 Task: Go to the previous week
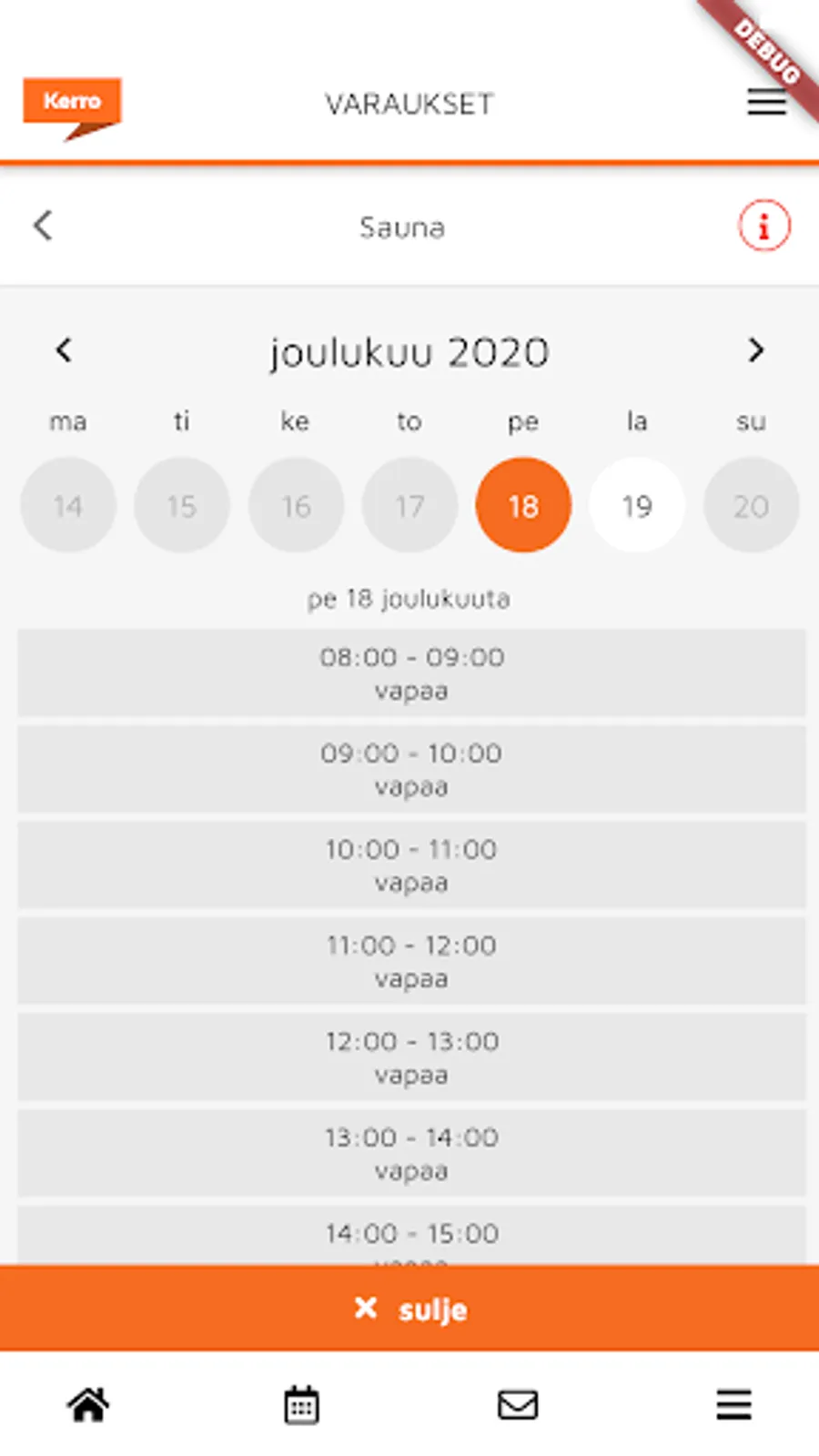(x=64, y=350)
